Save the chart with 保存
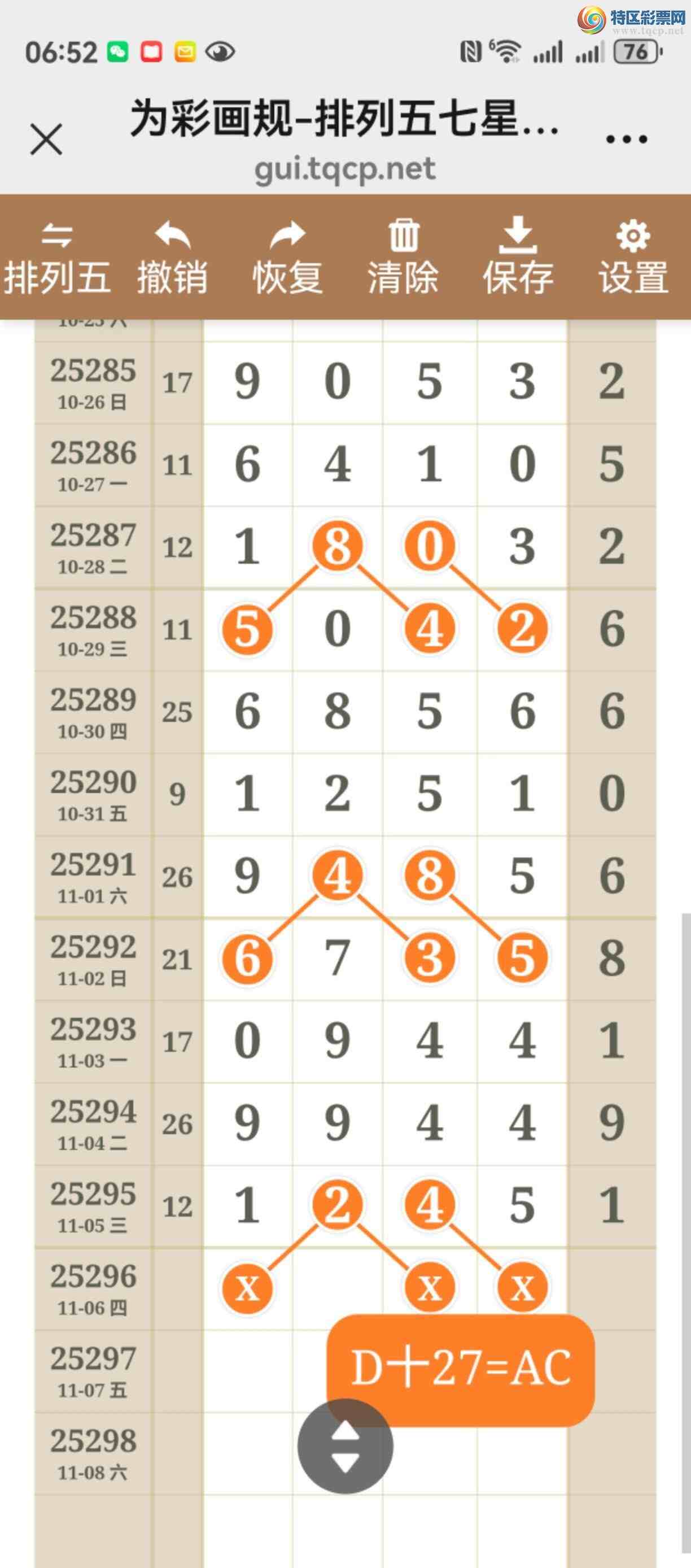691x1568 pixels. [518, 258]
